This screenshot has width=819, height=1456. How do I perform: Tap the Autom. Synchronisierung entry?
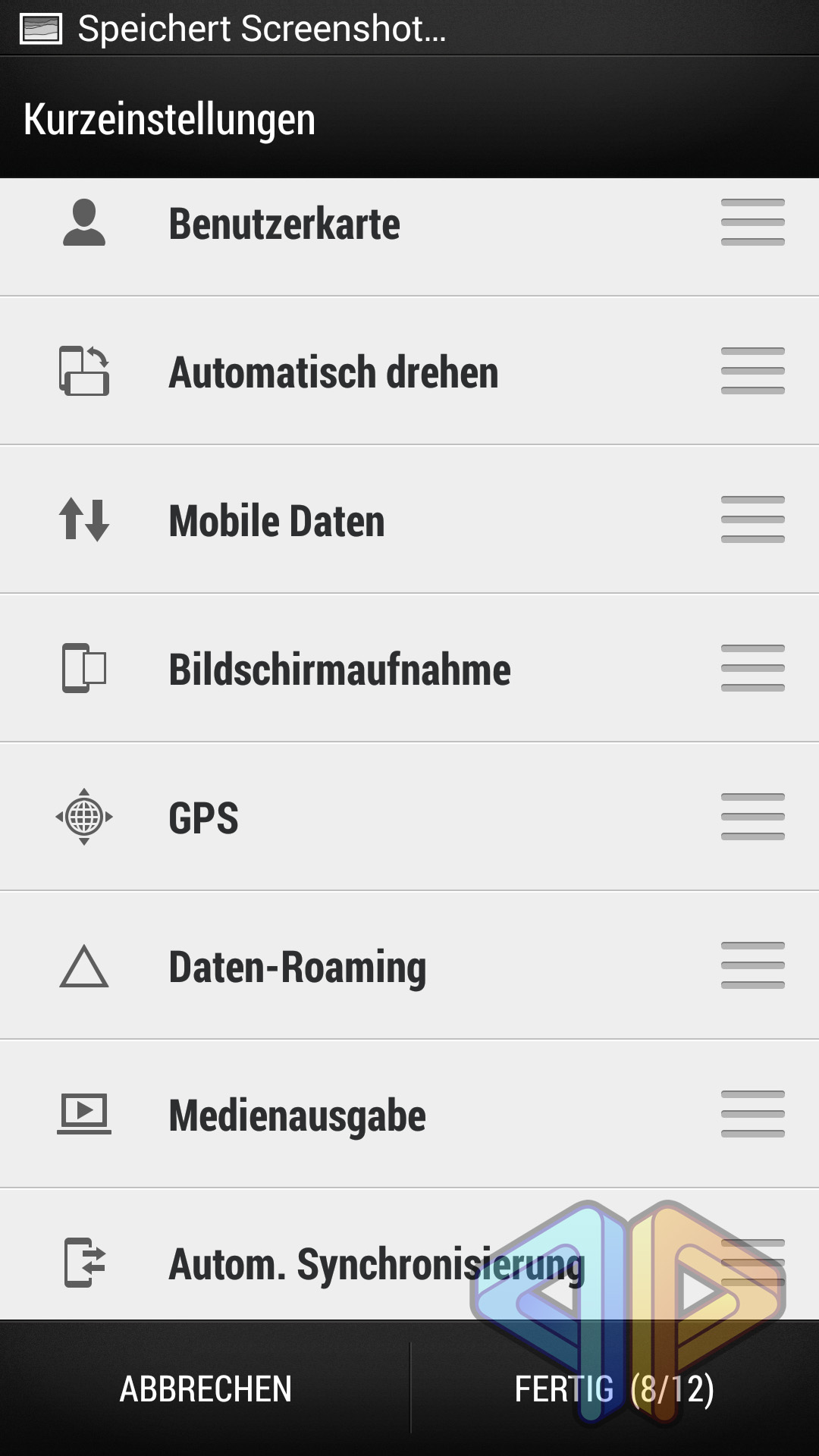click(x=409, y=1255)
